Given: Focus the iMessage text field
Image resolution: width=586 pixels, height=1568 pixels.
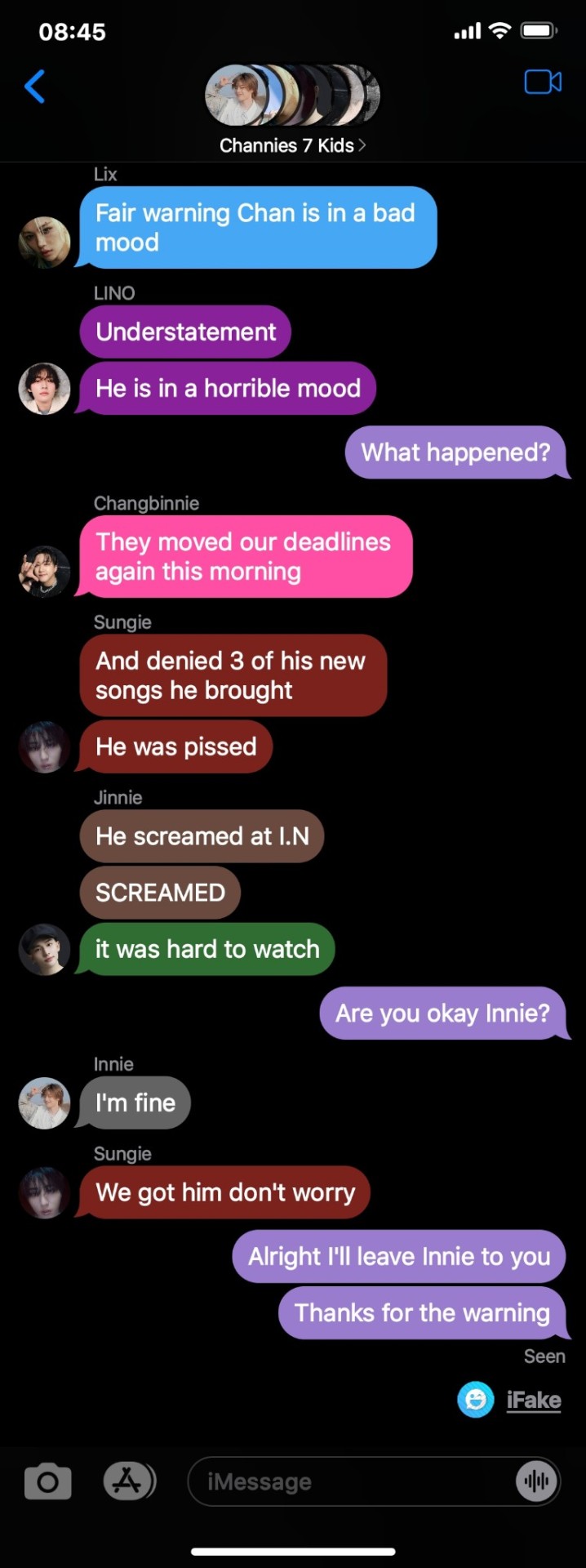Looking at the screenshot, I should point(351,1481).
